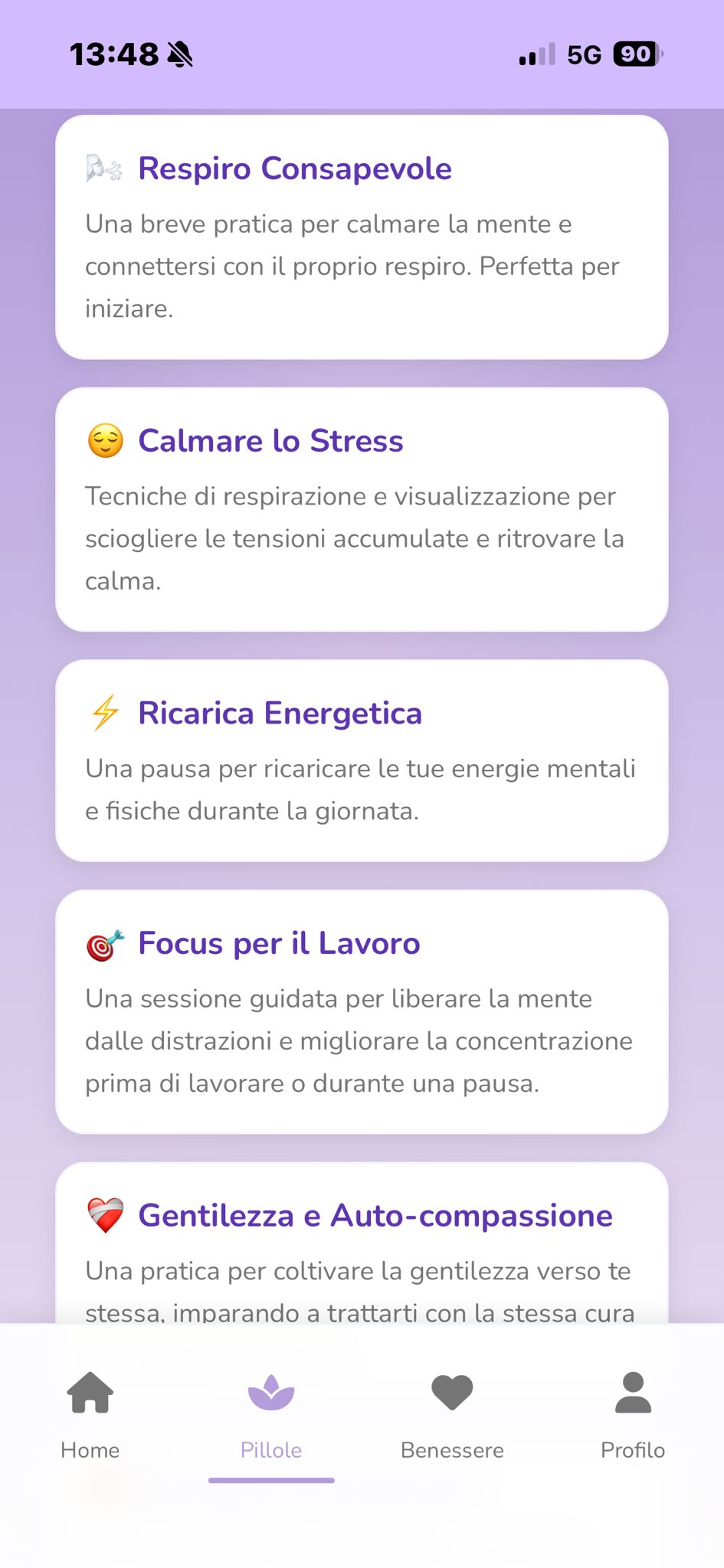Open Focus per il Lavoro guided session
Screen dimensions: 724x1568
point(362,1011)
